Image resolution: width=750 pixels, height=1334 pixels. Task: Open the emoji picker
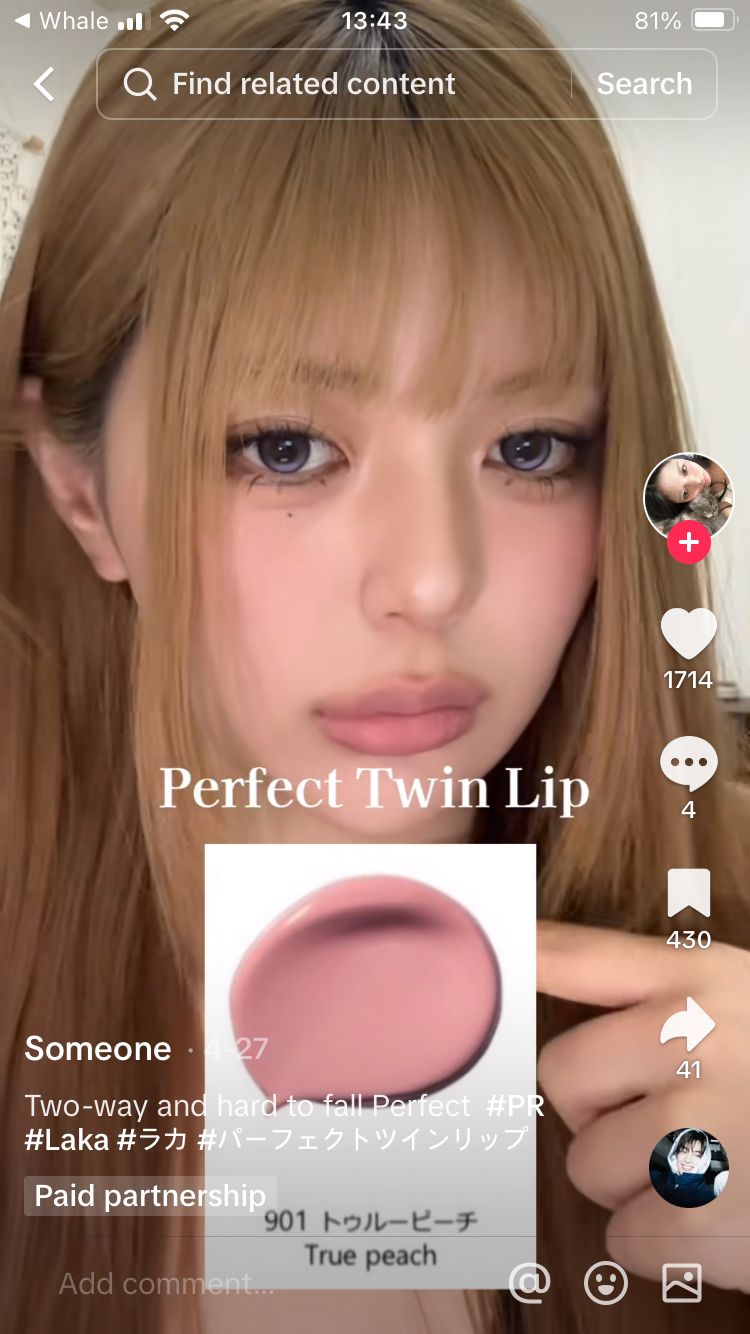coord(606,1283)
